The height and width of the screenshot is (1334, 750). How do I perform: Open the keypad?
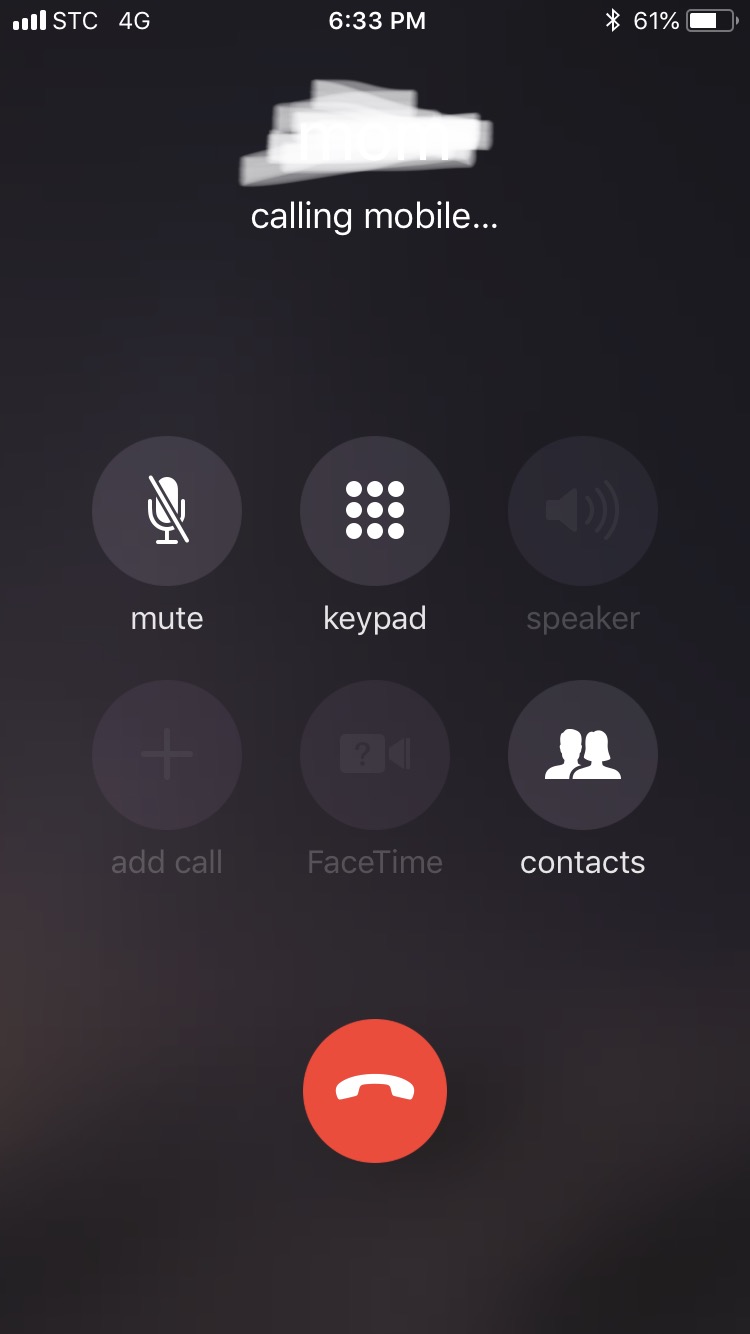(375, 511)
